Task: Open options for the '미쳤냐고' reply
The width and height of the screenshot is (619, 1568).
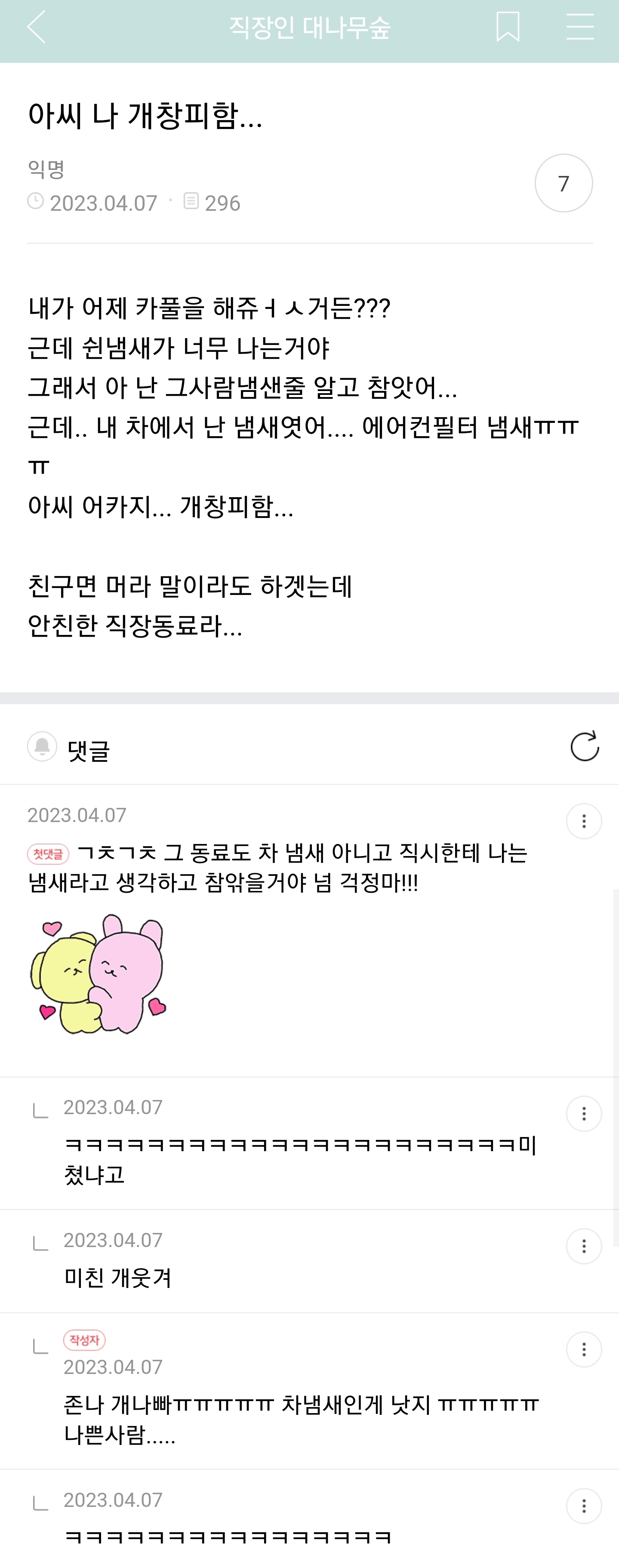Action: 584,1114
